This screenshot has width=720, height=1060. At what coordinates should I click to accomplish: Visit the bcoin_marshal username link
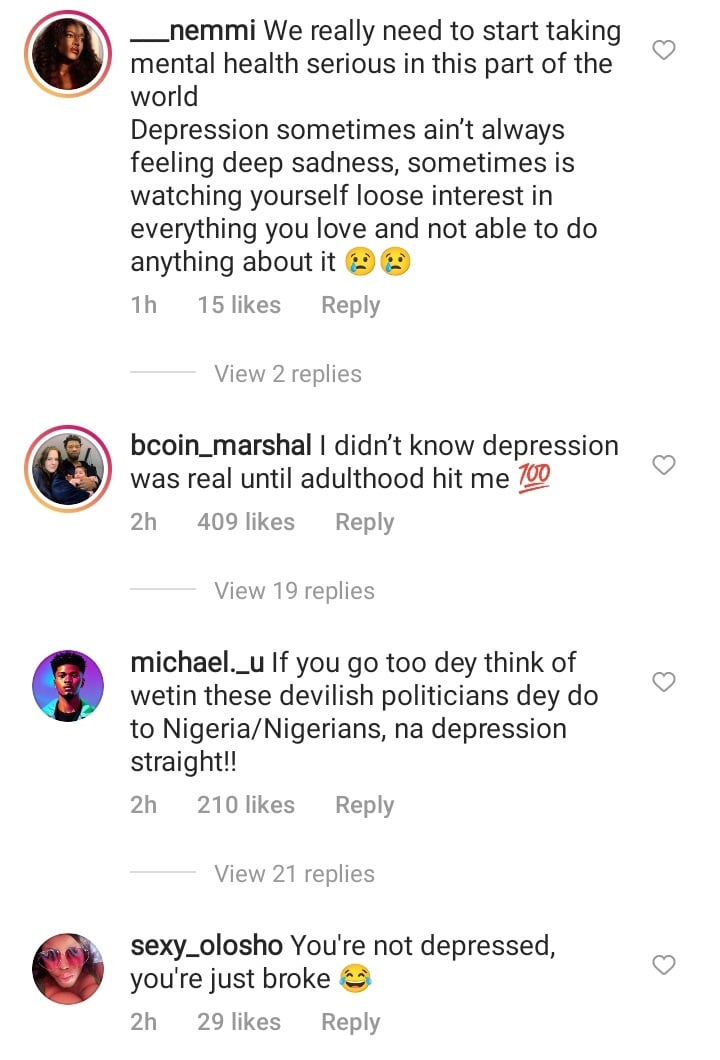click(x=222, y=446)
